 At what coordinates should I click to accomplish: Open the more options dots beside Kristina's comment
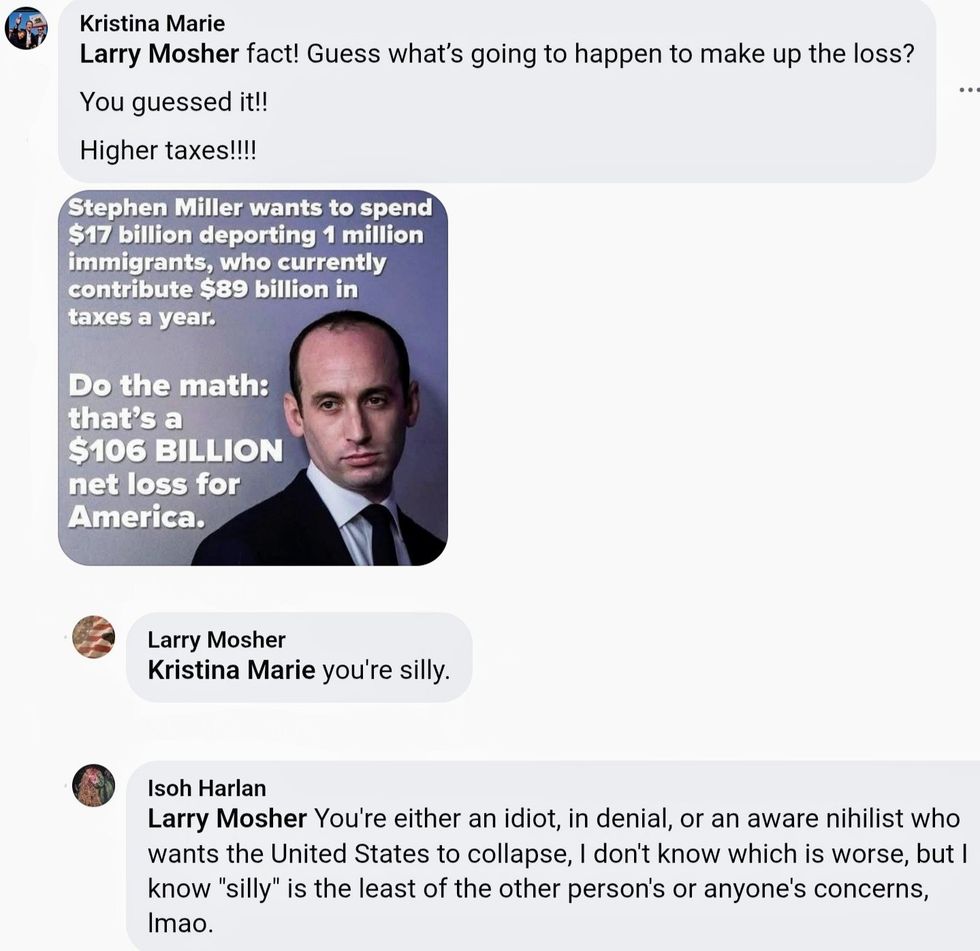pyautogui.click(x=967, y=90)
